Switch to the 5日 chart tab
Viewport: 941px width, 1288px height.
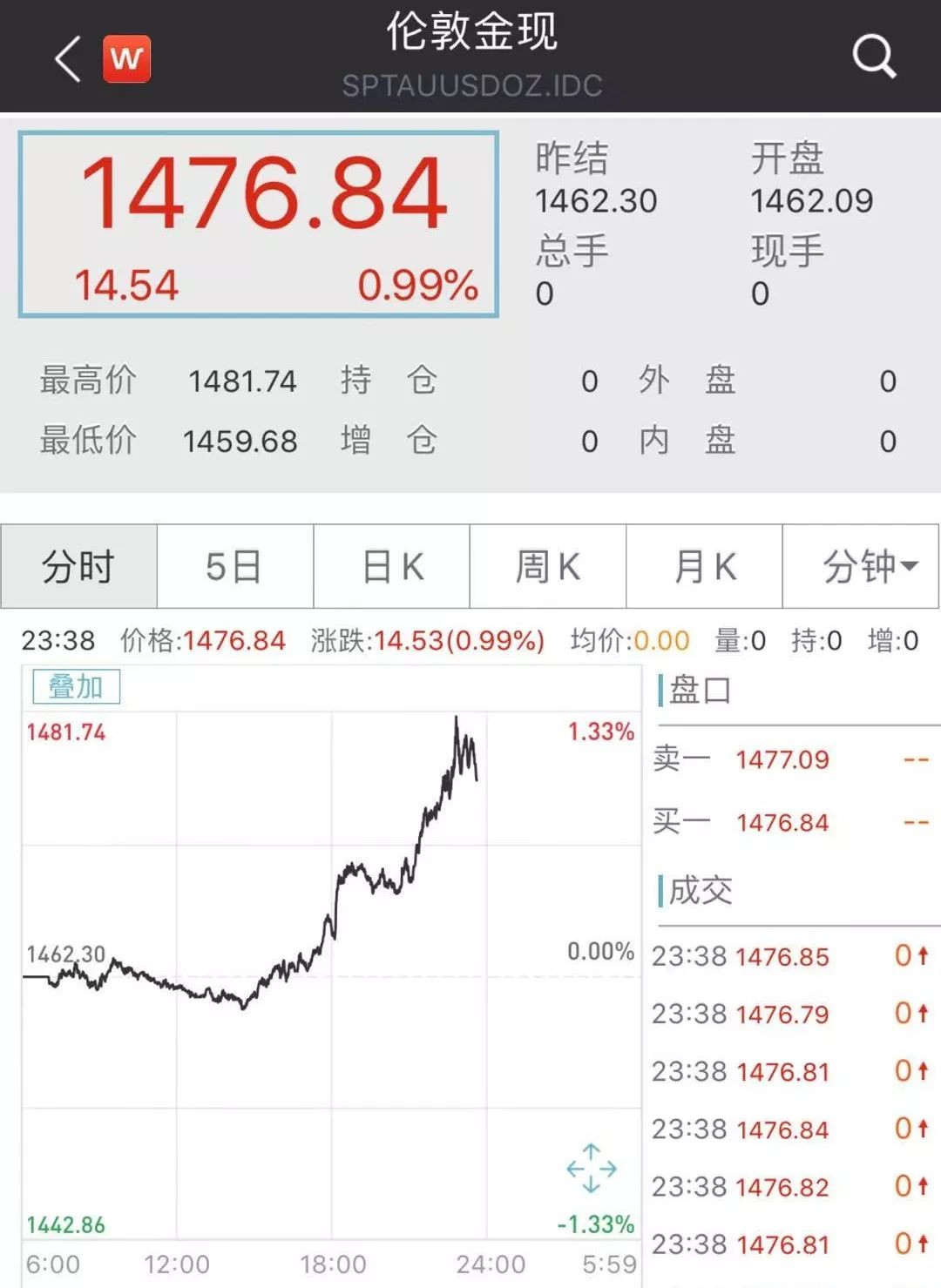[234, 567]
